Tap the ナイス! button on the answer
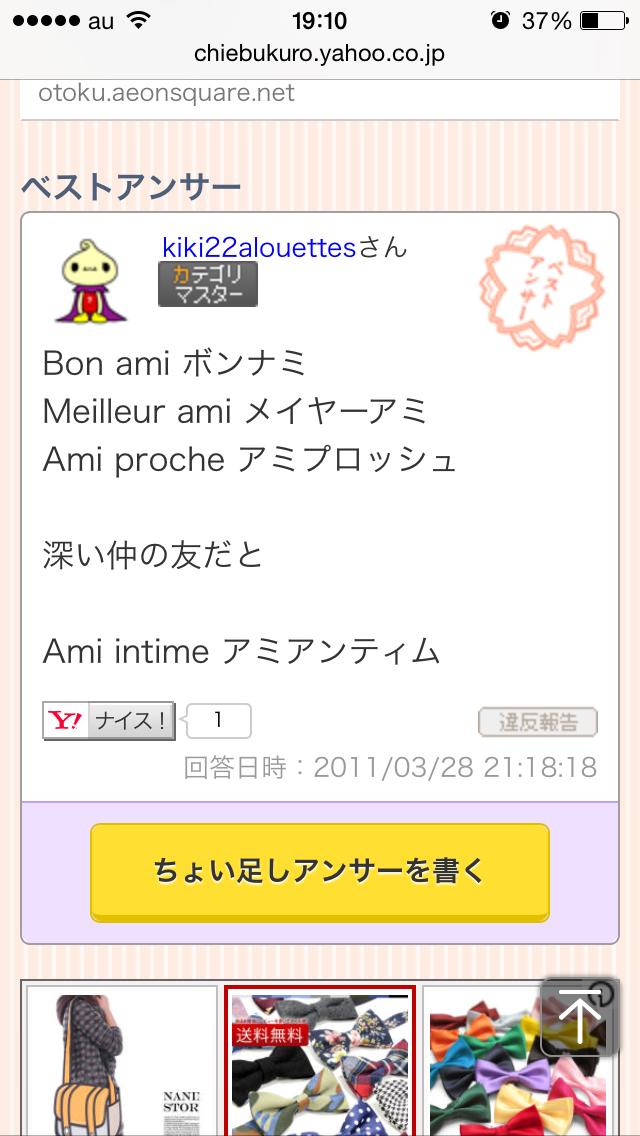640x1136 pixels. pos(109,720)
